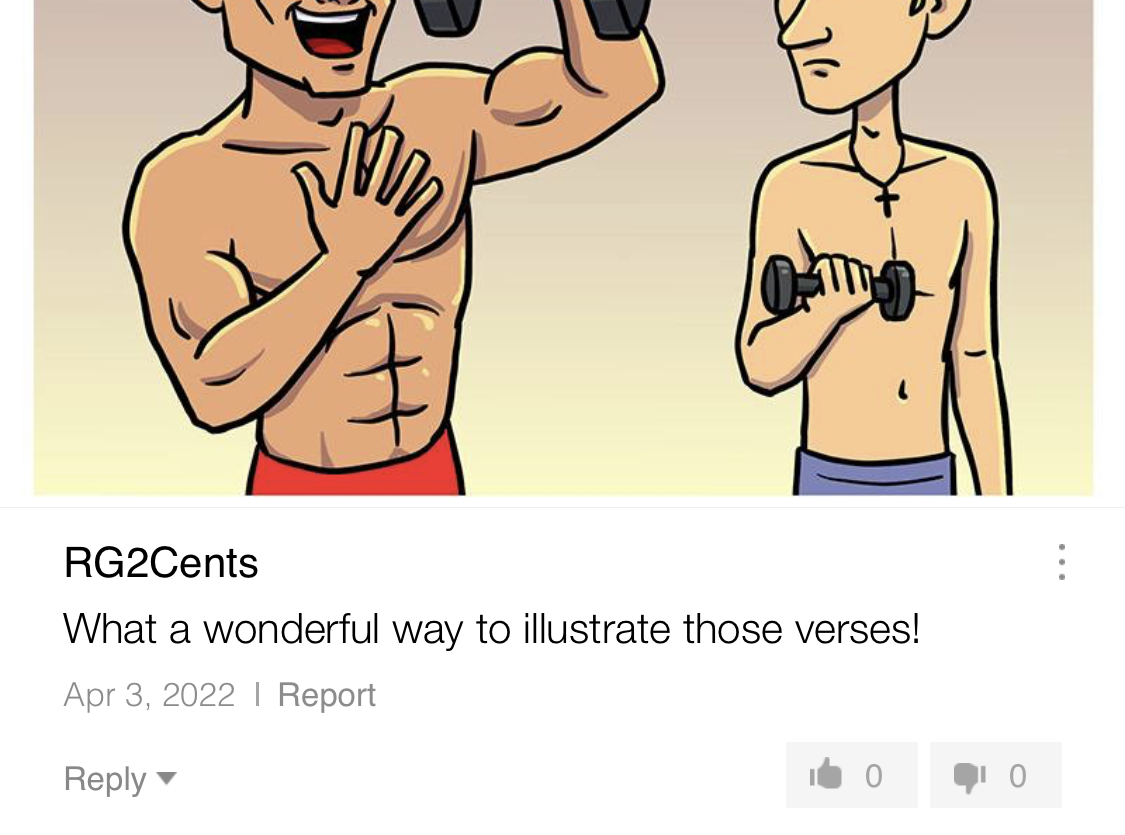Dislike the comment with thumbs down
Image resolution: width=1125 pixels, height=835 pixels.
pos(994,775)
